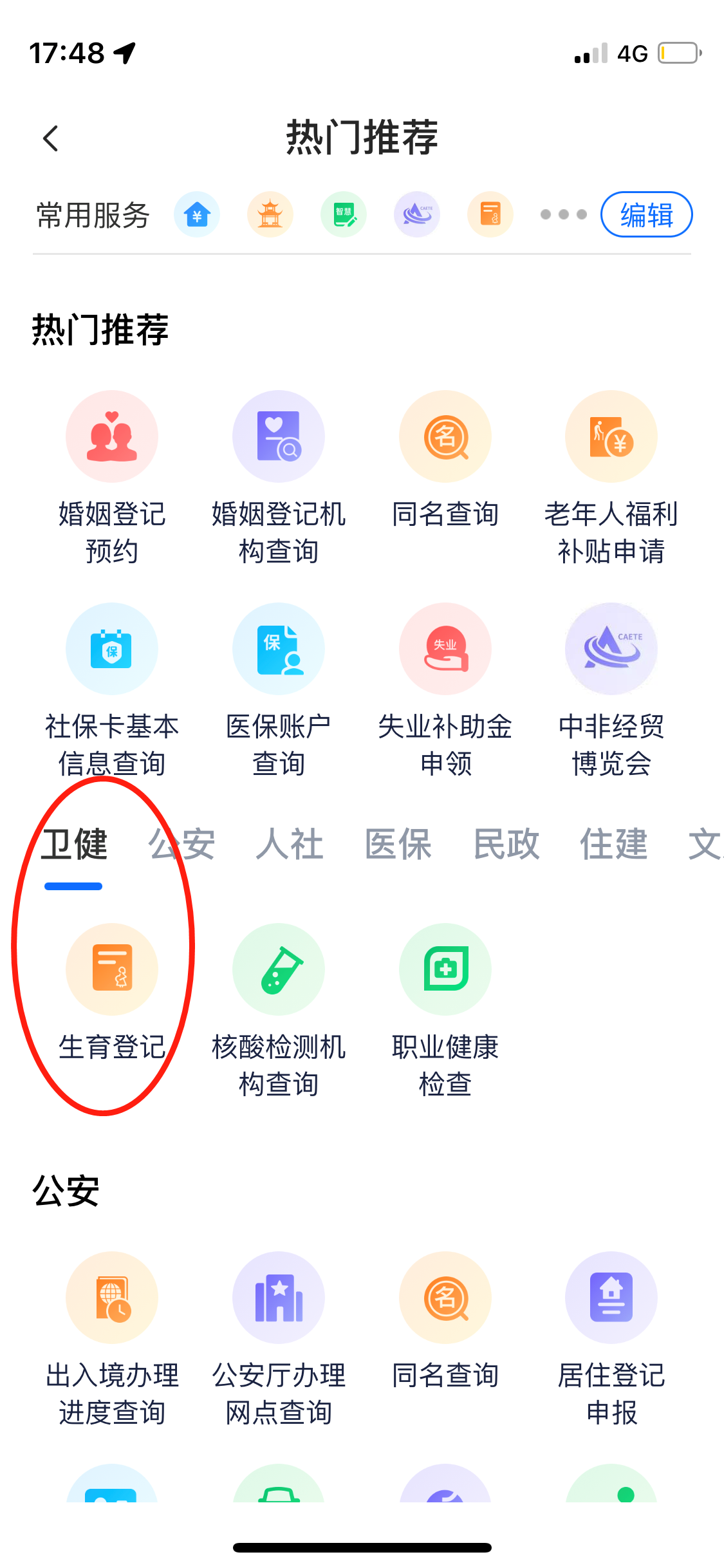Viewport: 724px width, 1568px height.
Task: Open 婚姻登记机构查询
Action: [278, 437]
